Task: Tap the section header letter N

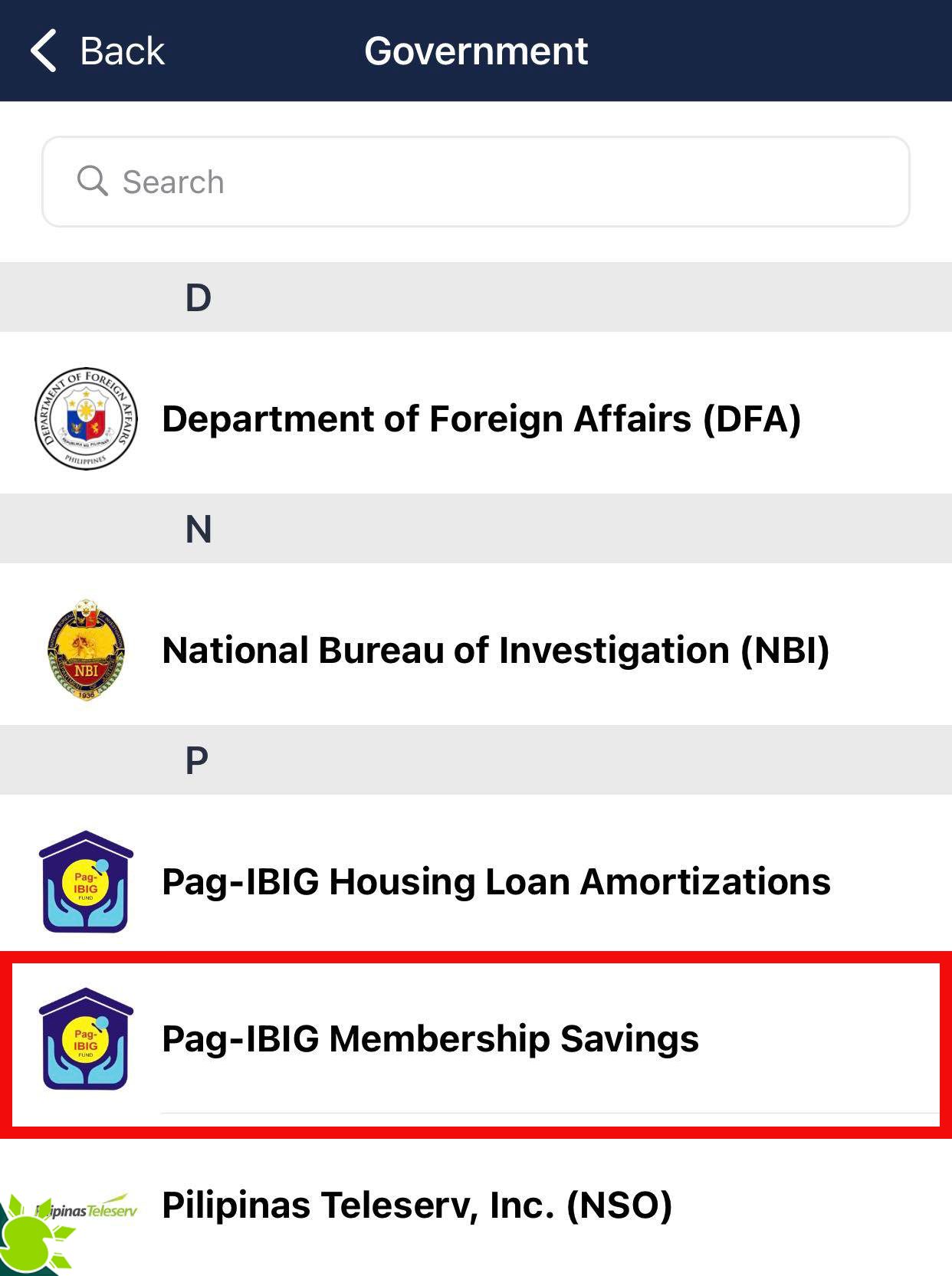Action: [x=198, y=529]
